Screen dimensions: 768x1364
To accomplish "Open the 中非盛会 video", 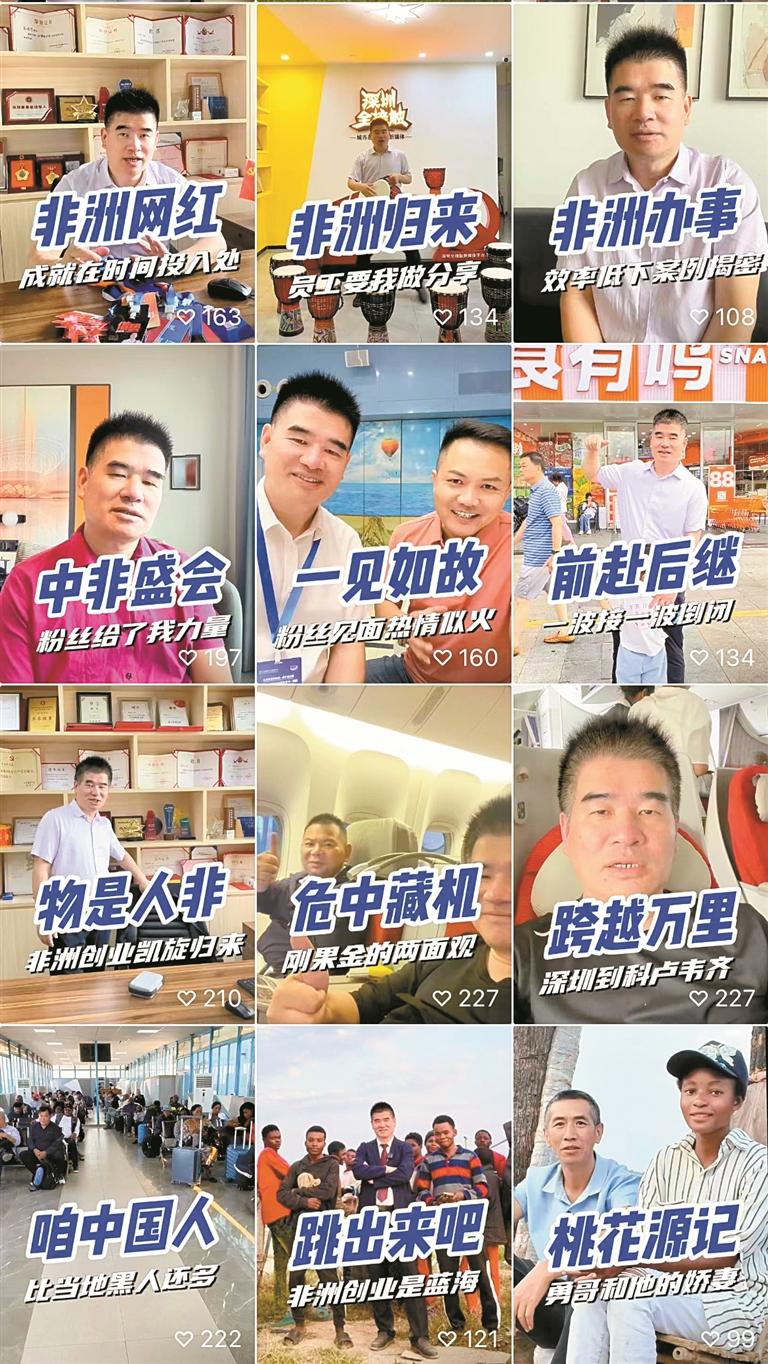I will (x=127, y=514).
